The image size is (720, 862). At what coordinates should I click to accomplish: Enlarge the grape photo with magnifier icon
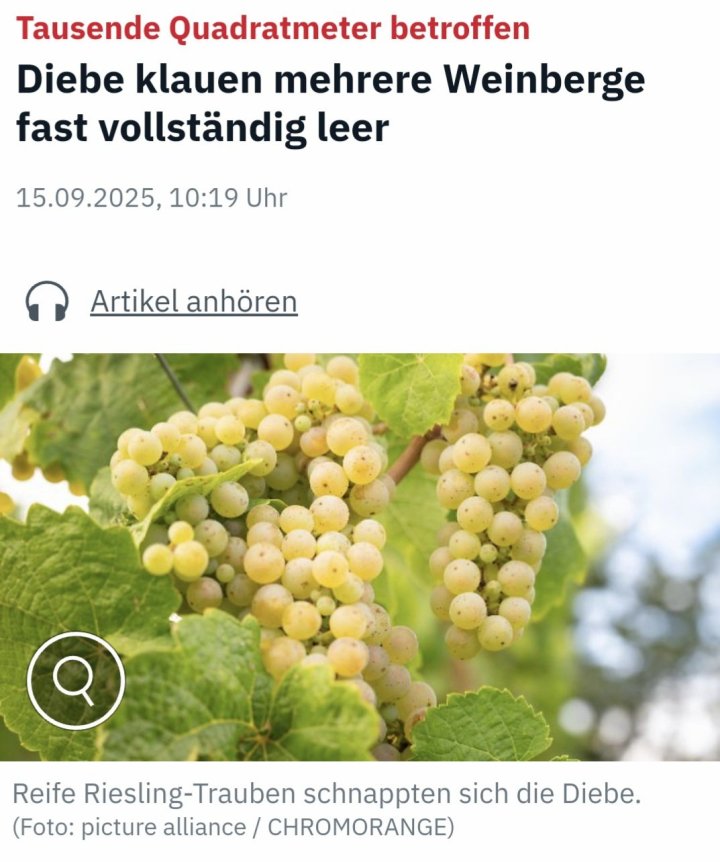[x=76, y=680]
